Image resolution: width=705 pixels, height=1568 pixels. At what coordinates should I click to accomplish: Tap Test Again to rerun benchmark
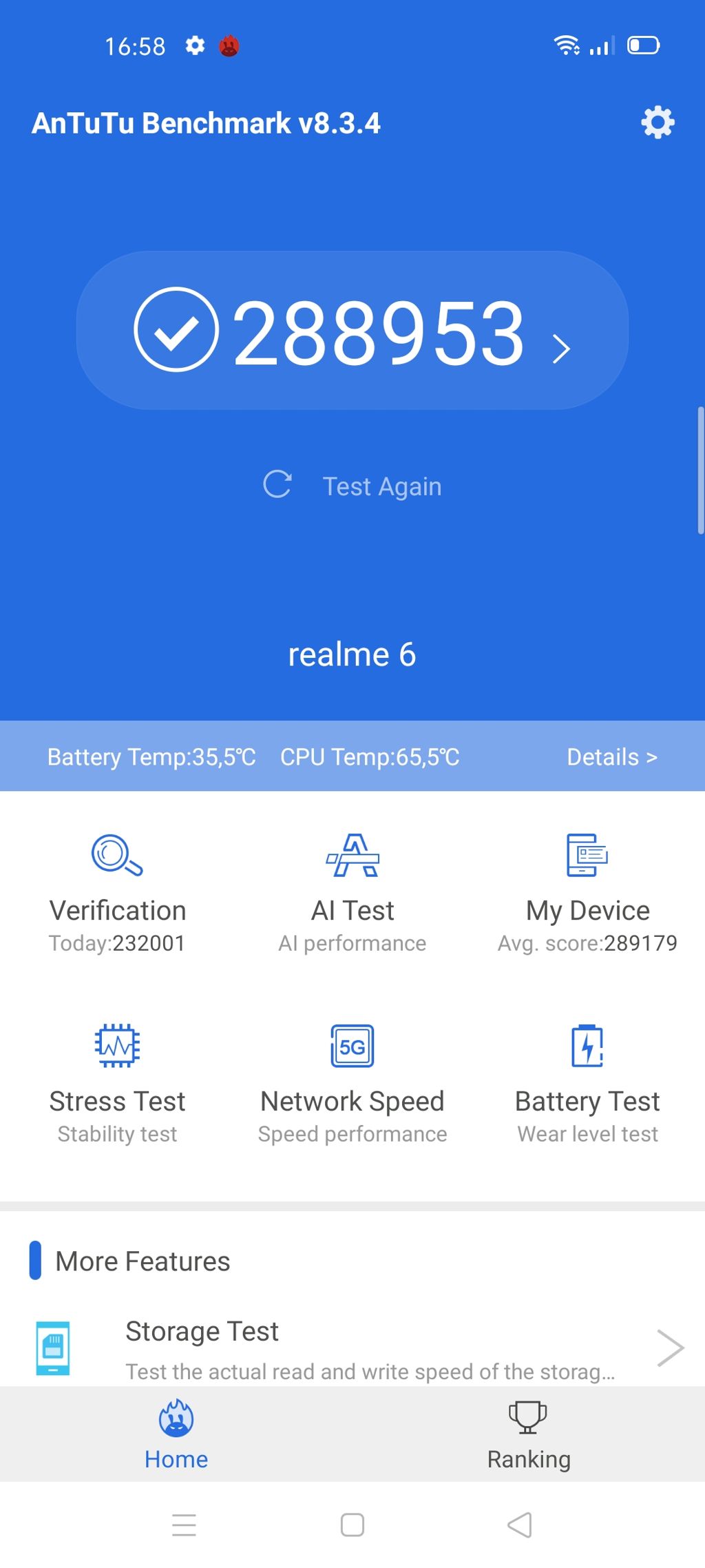point(352,486)
